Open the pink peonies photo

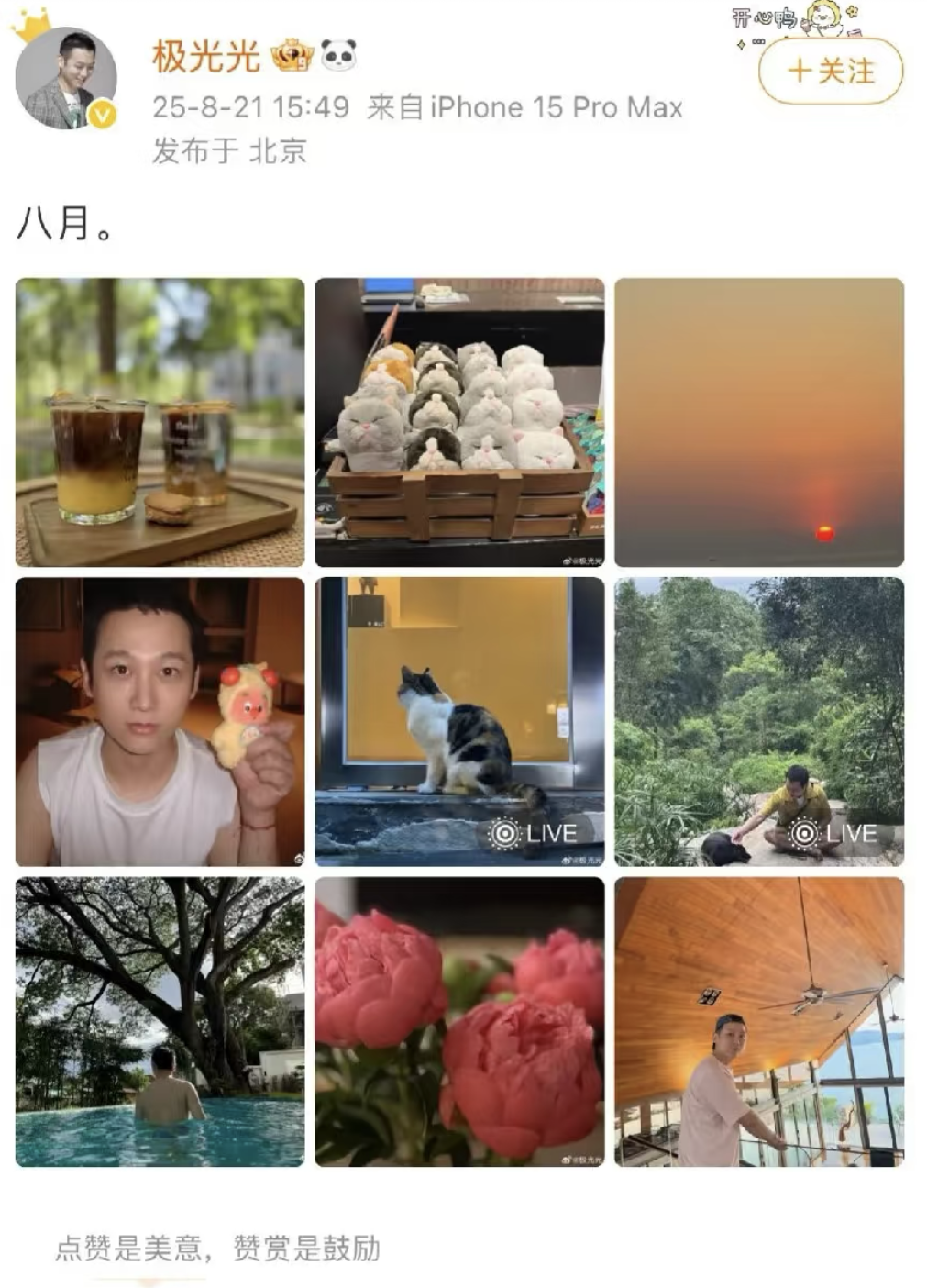pyautogui.click(x=459, y=1021)
